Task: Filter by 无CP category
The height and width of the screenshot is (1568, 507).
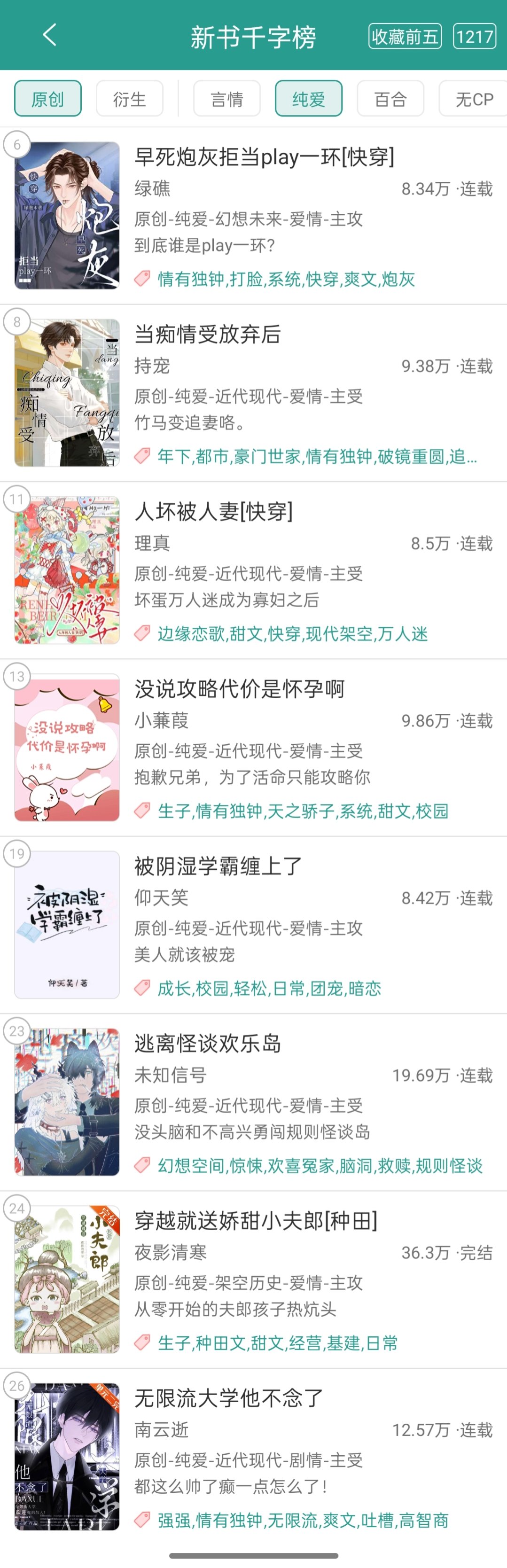Action: point(474,99)
